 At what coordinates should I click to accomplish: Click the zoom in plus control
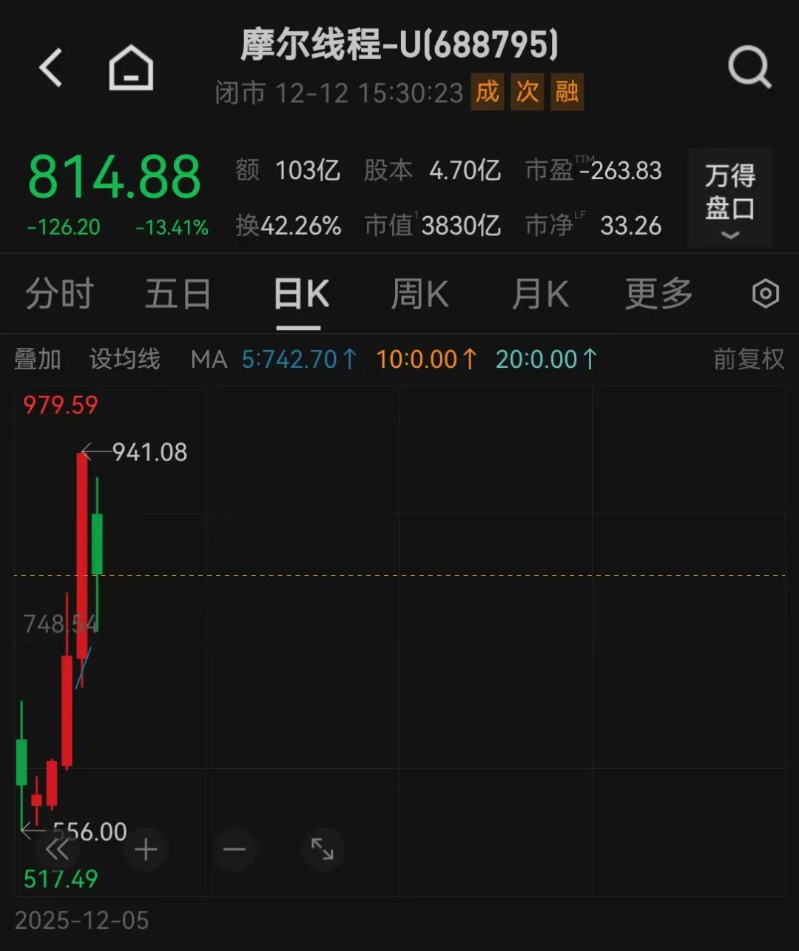145,849
